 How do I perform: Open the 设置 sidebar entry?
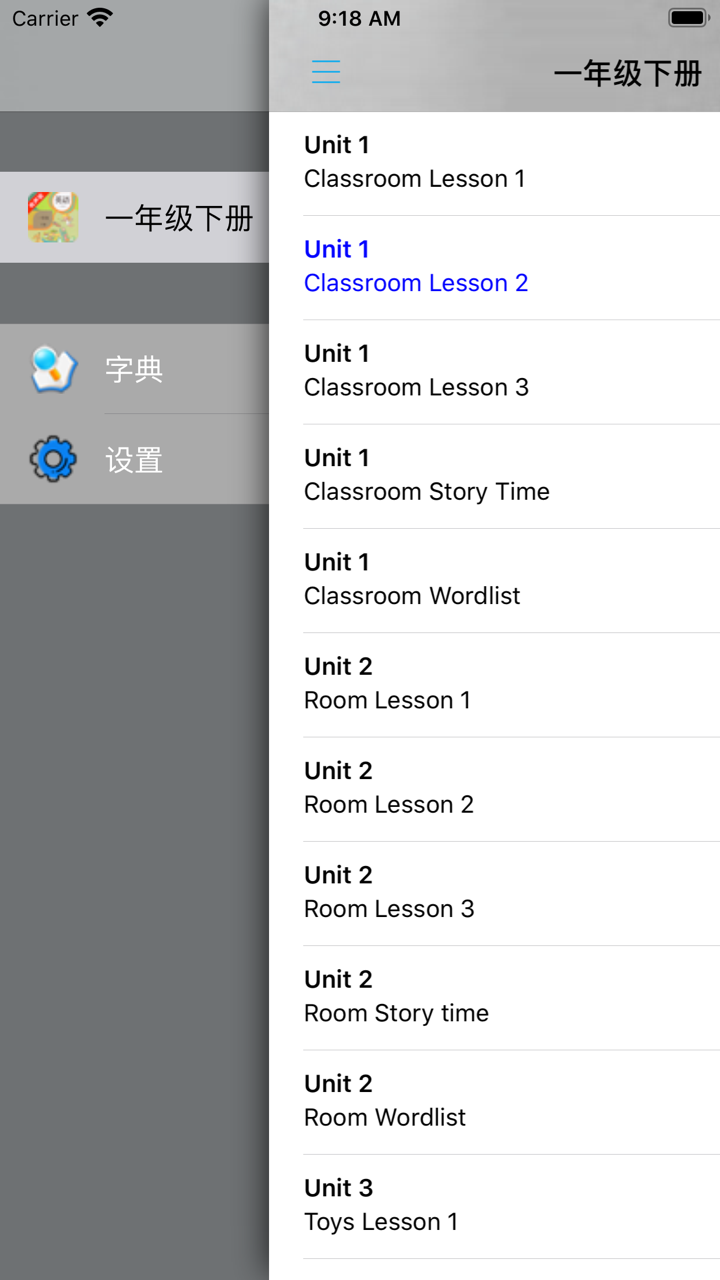(x=133, y=460)
